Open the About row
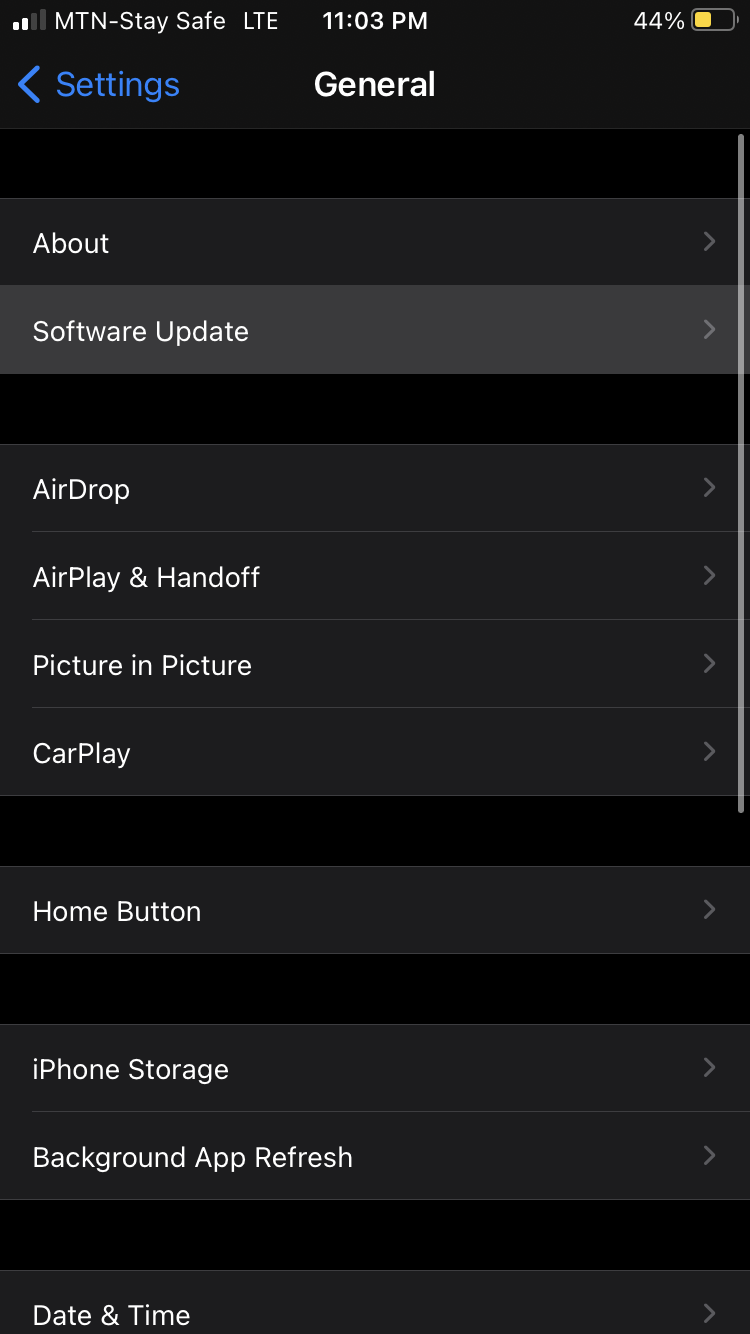 [x=375, y=242]
